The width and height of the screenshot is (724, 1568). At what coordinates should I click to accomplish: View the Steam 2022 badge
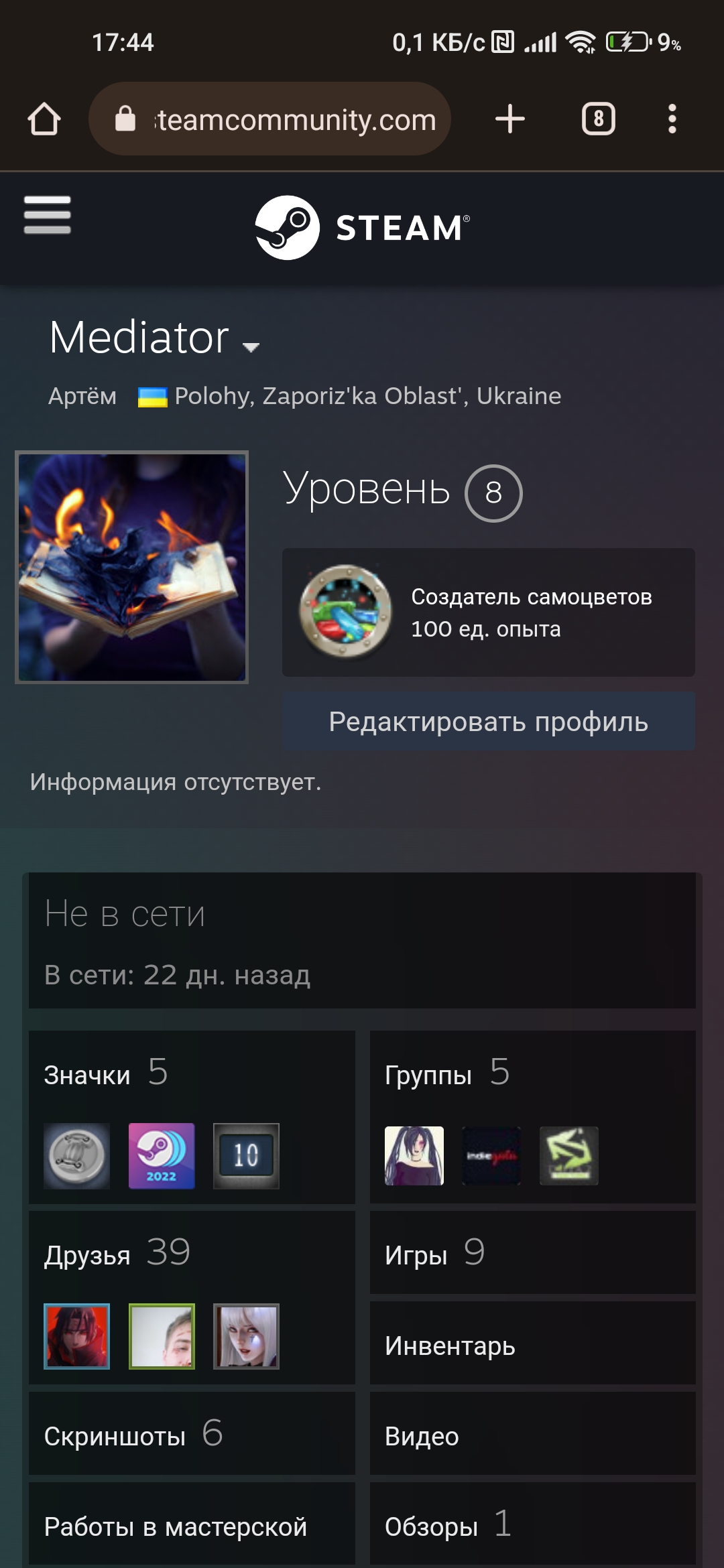pyautogui.click(x=162, y=1156)
